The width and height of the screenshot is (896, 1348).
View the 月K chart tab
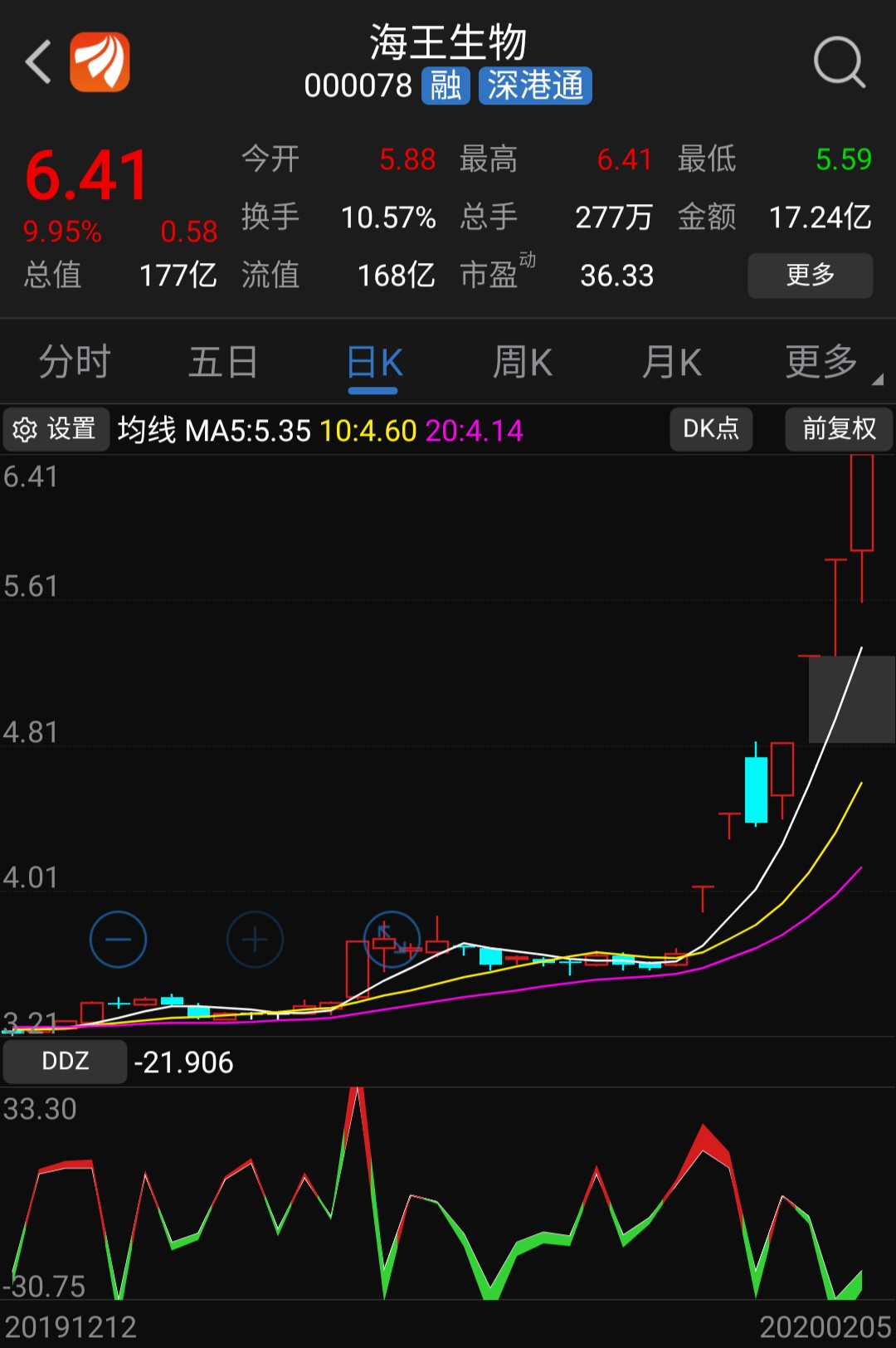tap(671, 363)
